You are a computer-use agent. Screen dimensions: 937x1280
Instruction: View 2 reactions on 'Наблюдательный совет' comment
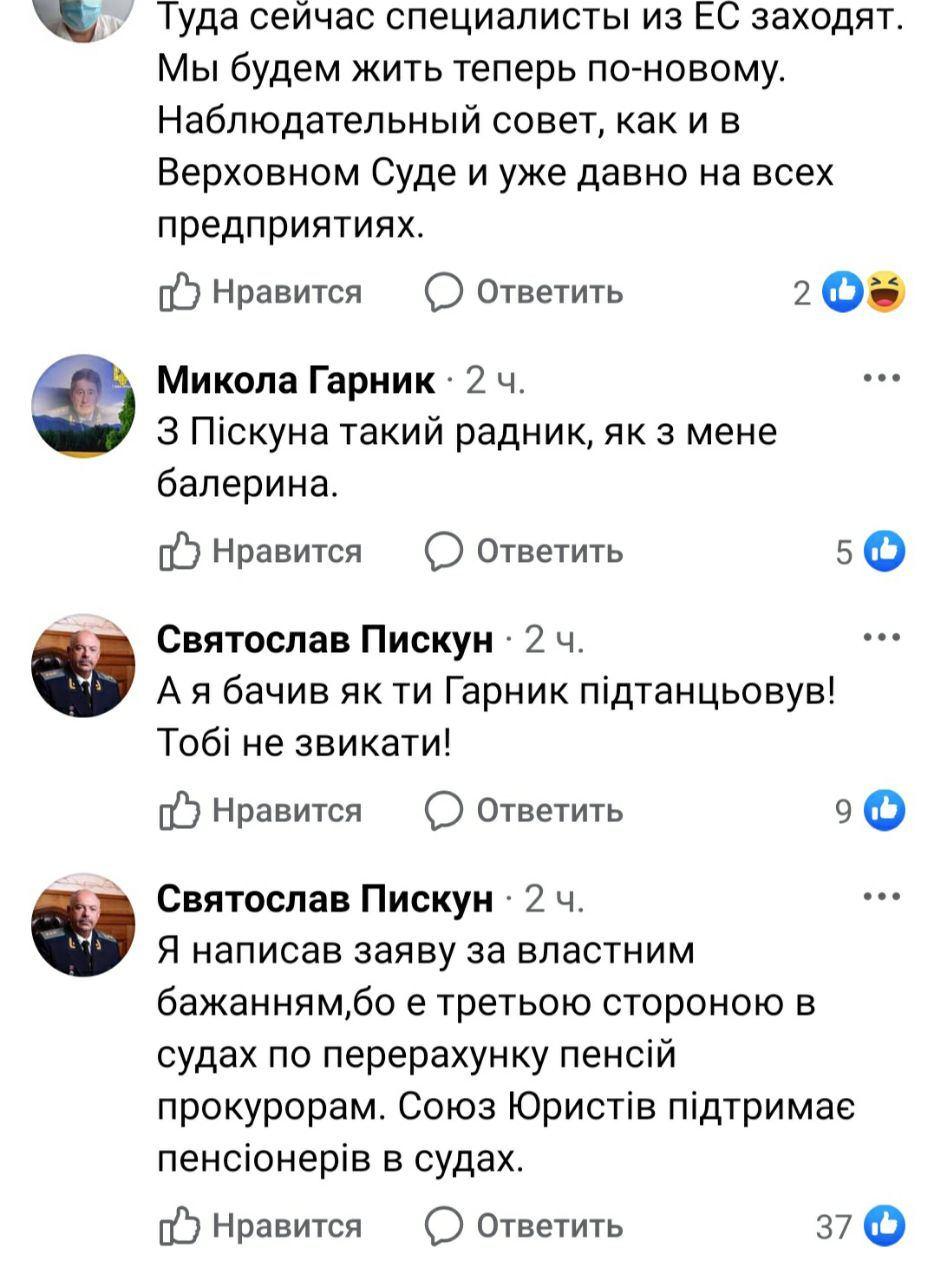852,292
